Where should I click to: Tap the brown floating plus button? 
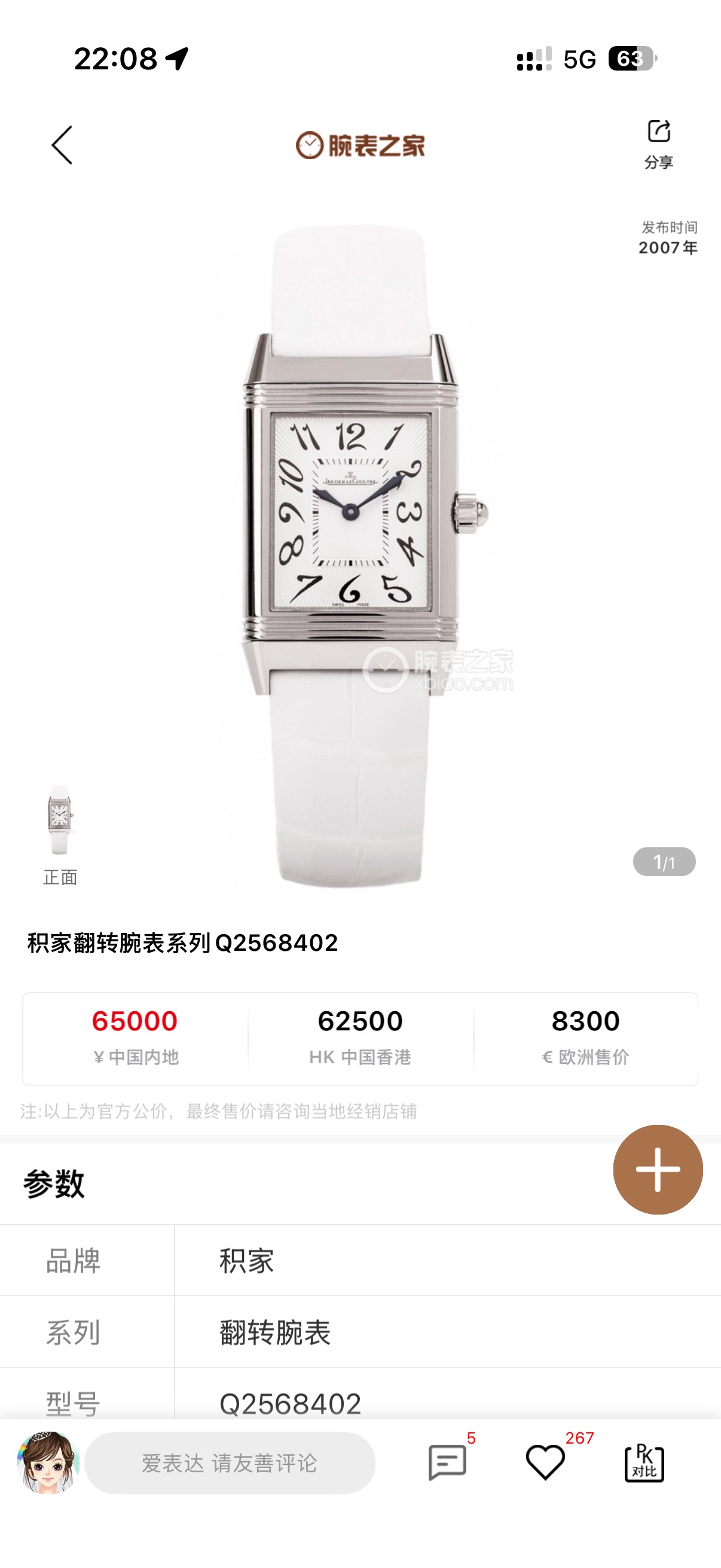657,1169
